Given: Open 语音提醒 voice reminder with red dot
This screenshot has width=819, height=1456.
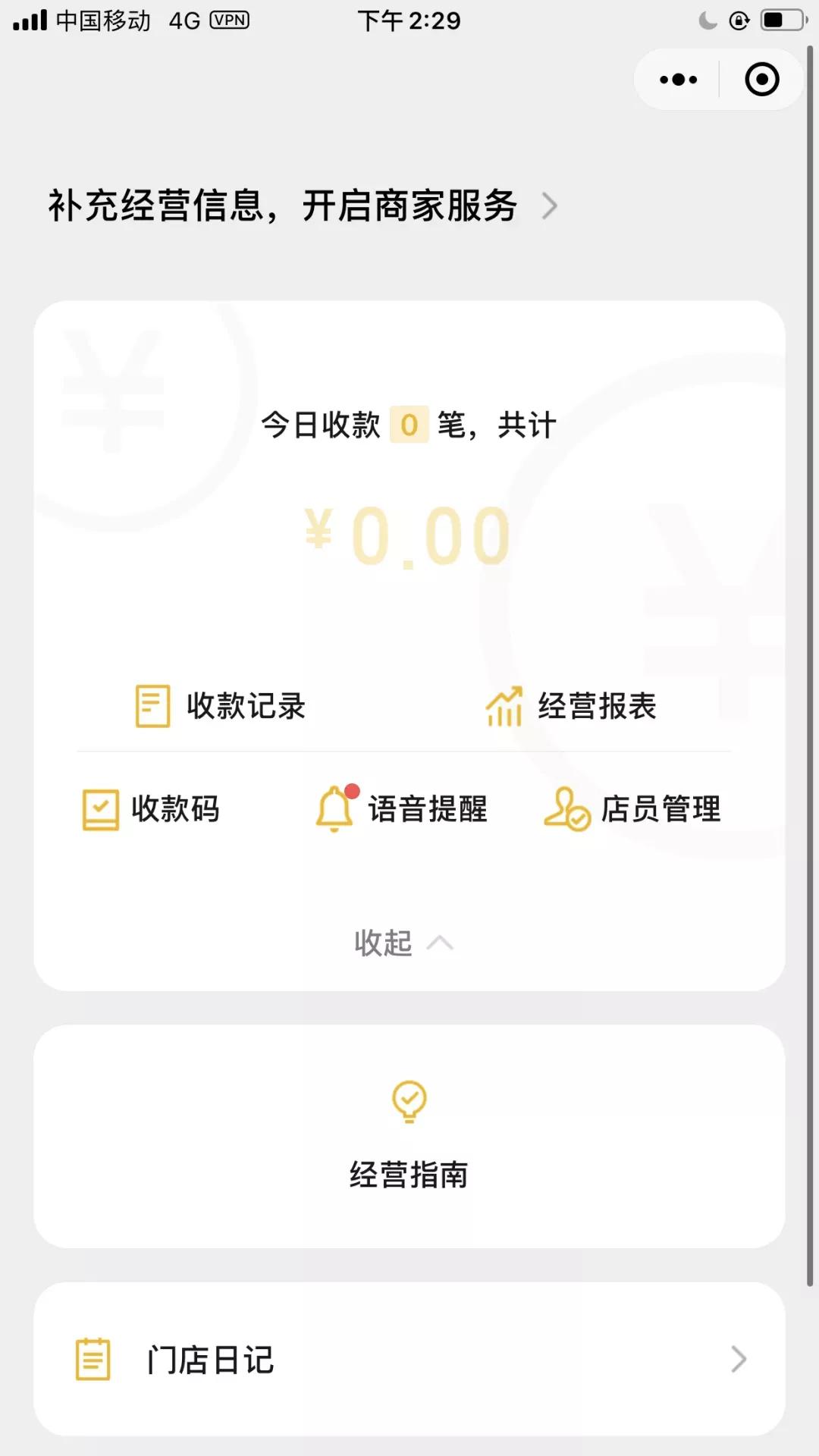Looking at the screenshot, I should [336, 809].
